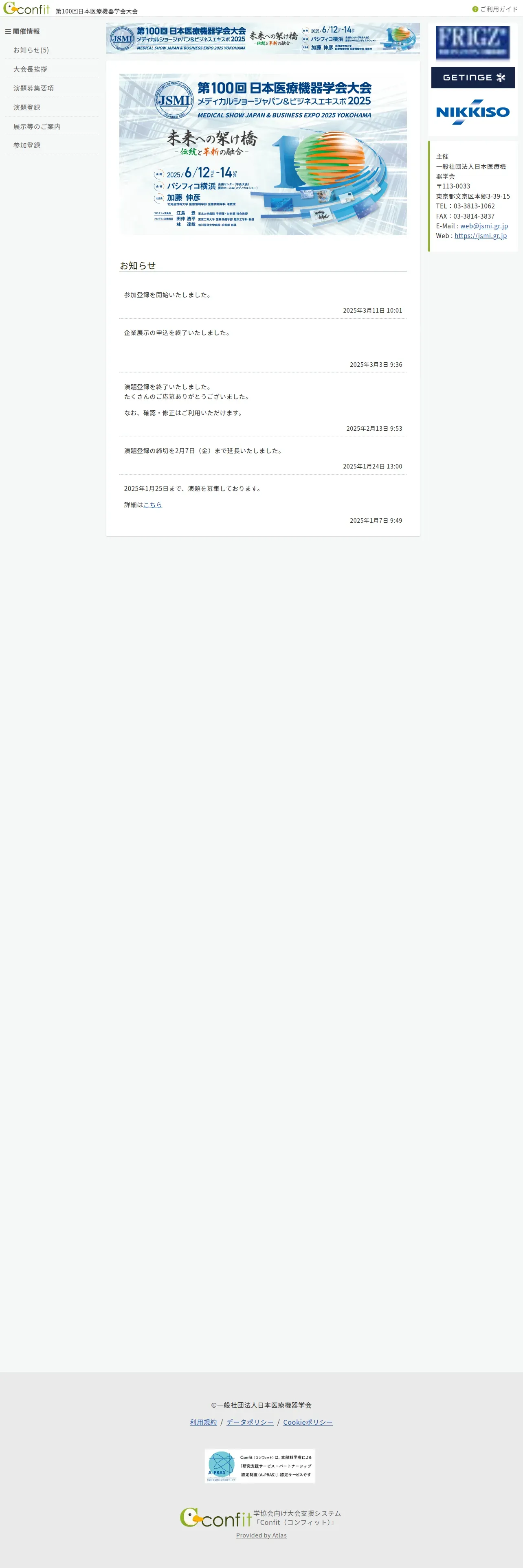Visit the https://jsmi.gr.jp website link
Image resolution: width=523 pixels, height=1568 pixels.
pyautogui.click(x=480, y=236)
